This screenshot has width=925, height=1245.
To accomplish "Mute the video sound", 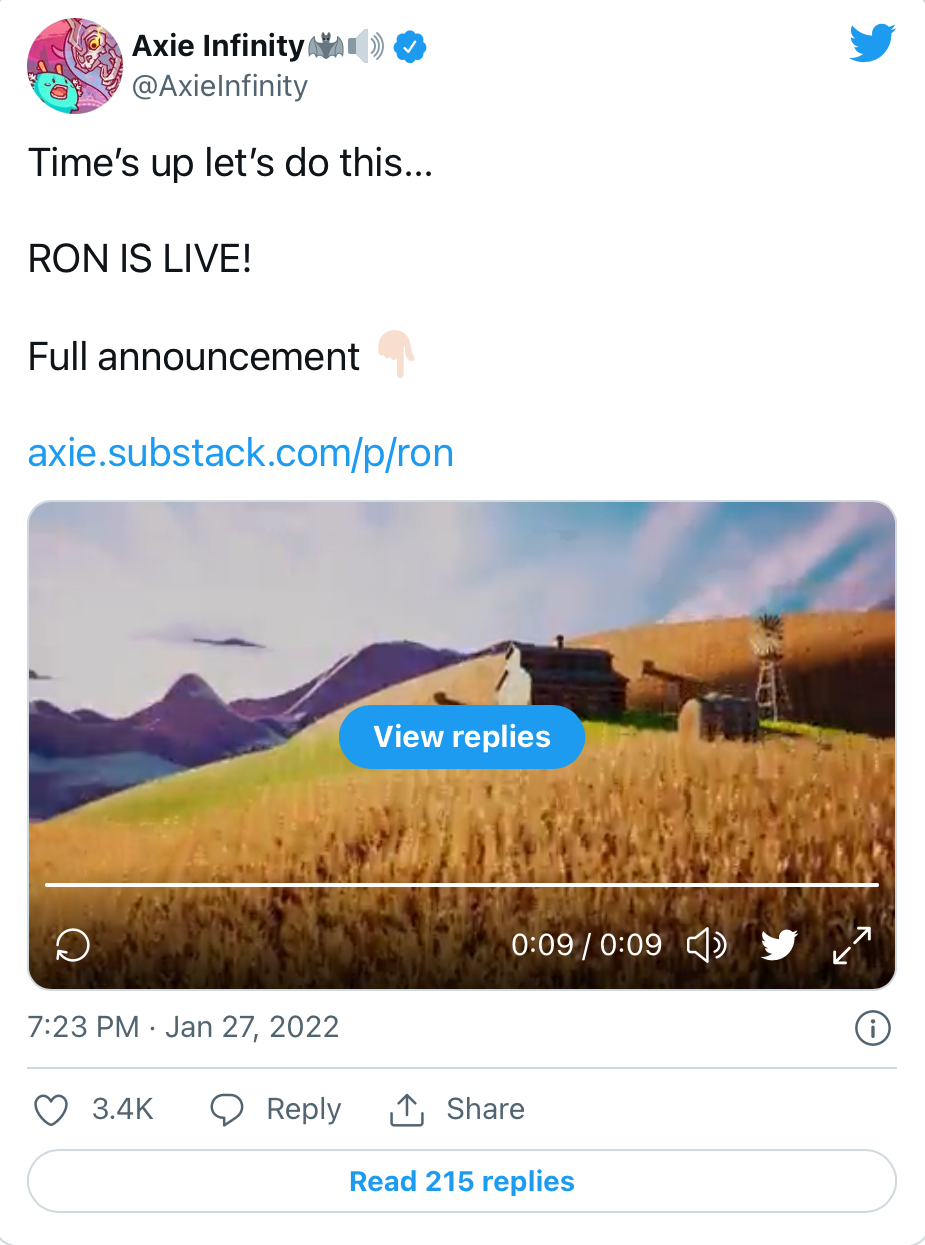I will point(706,945).
